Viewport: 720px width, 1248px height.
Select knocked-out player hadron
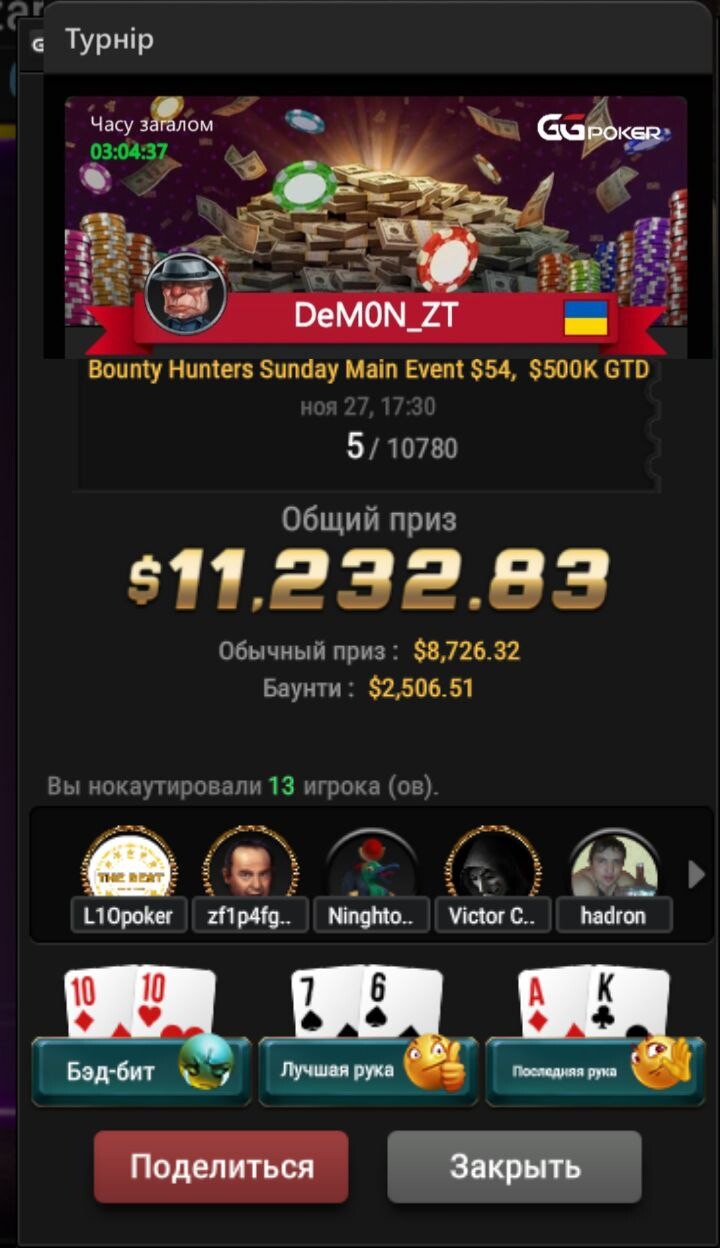(614, 880)
